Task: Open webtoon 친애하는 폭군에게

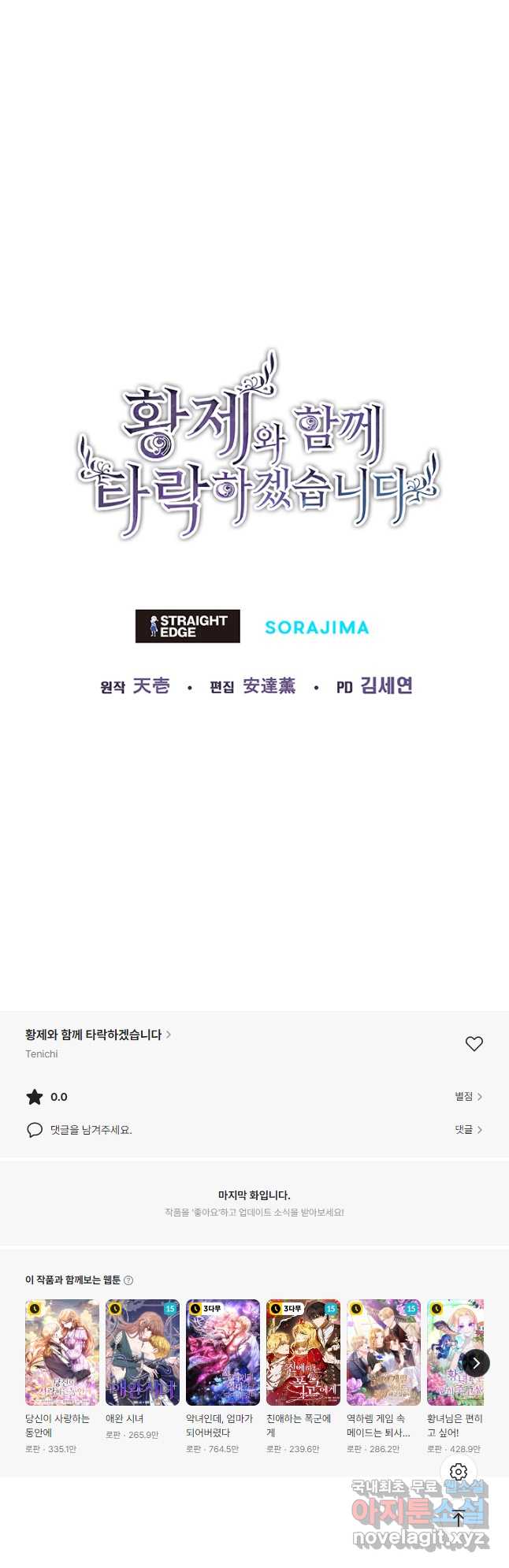Action: pyautogui.click(x=303, y=1352)
